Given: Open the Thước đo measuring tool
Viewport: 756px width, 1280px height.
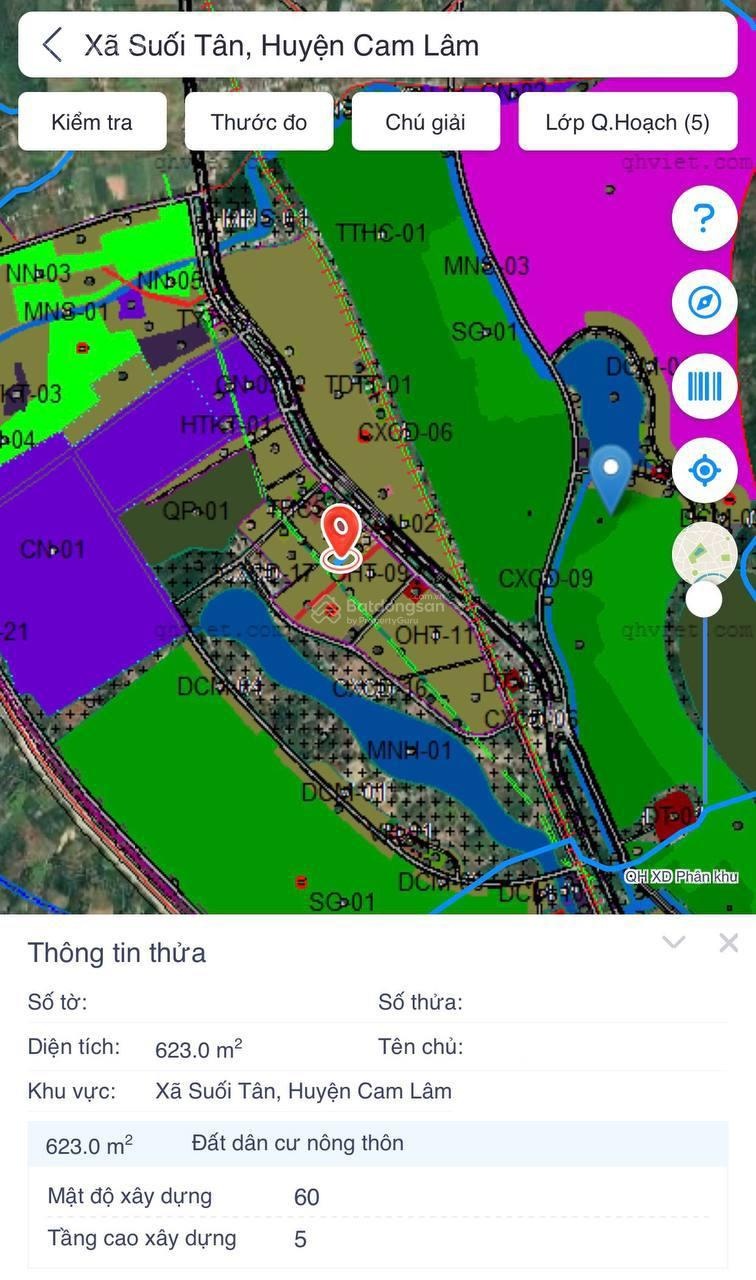Looking at the screenshot, I should (259, 122).
